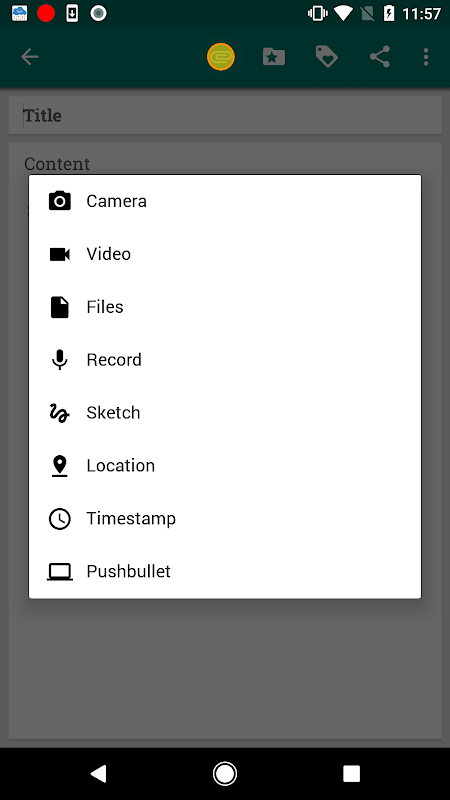The height and width of the screenshot is (800, 450).
Task: Open the Sketch option
Action: [224, 413]
